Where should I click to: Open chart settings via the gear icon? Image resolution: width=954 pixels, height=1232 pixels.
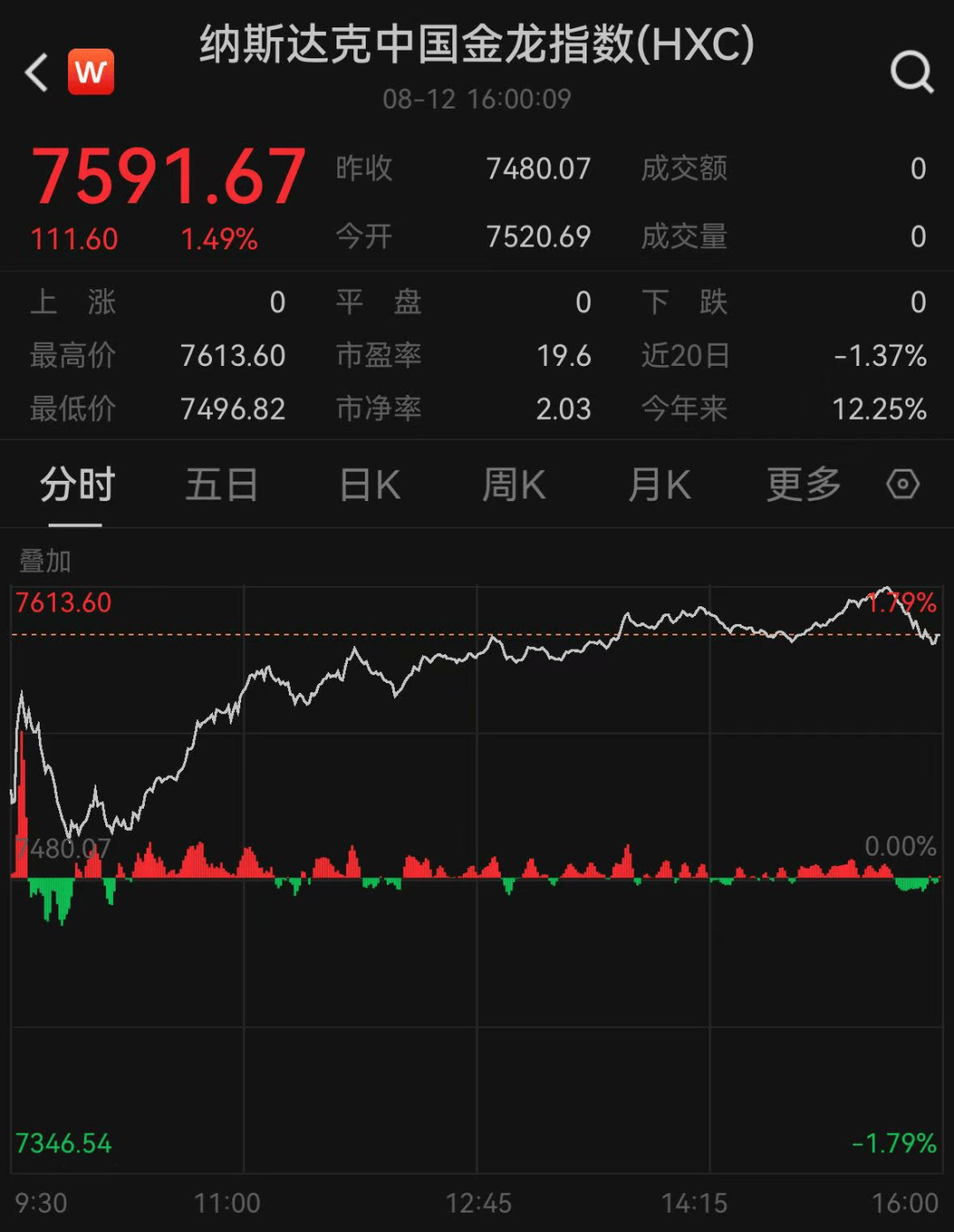tap(903, 484)
